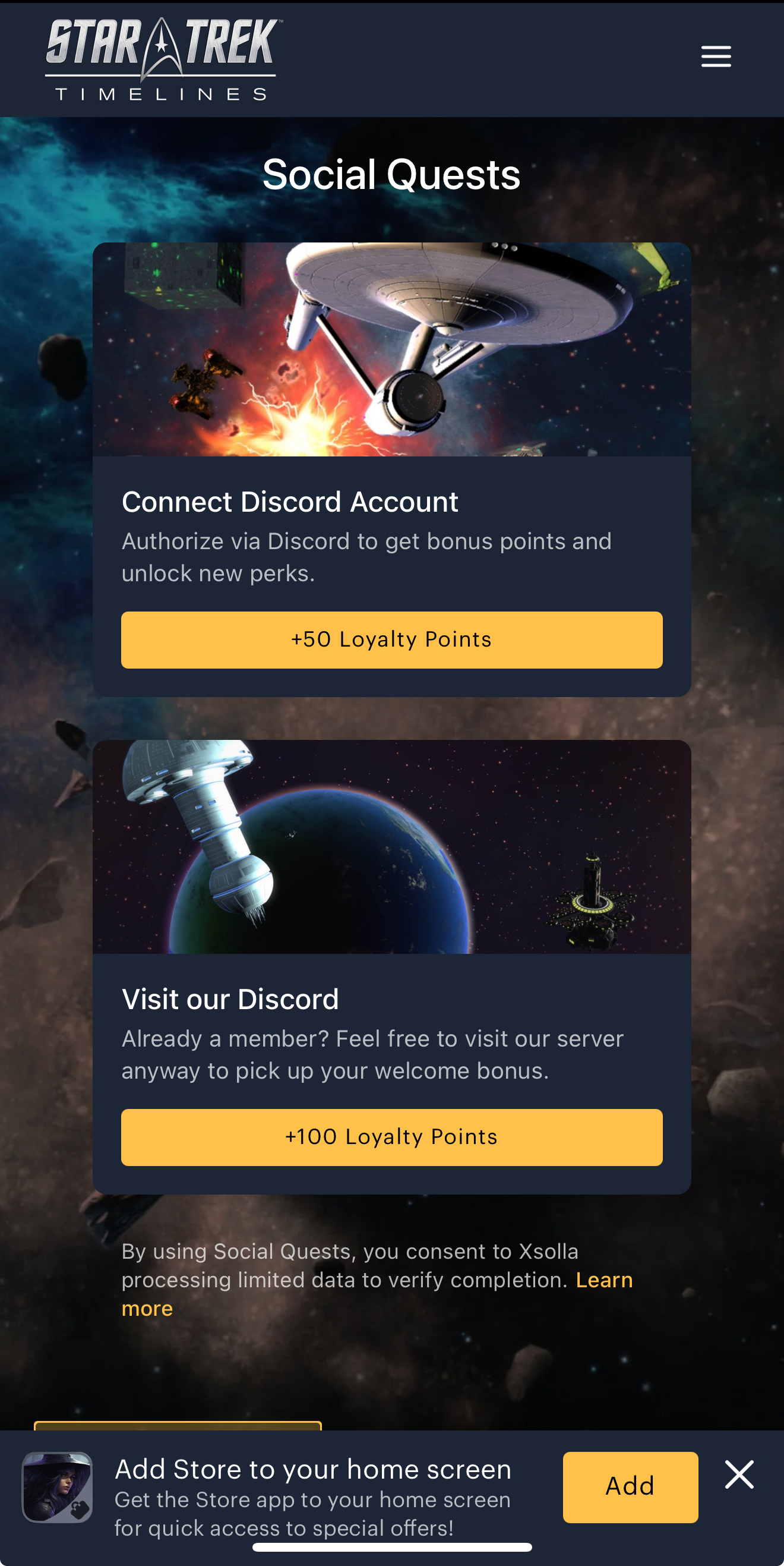Open Learn more about data processing
Image resolution: width=784 pixels, height=1566 pixels.
pos(603,1280)
